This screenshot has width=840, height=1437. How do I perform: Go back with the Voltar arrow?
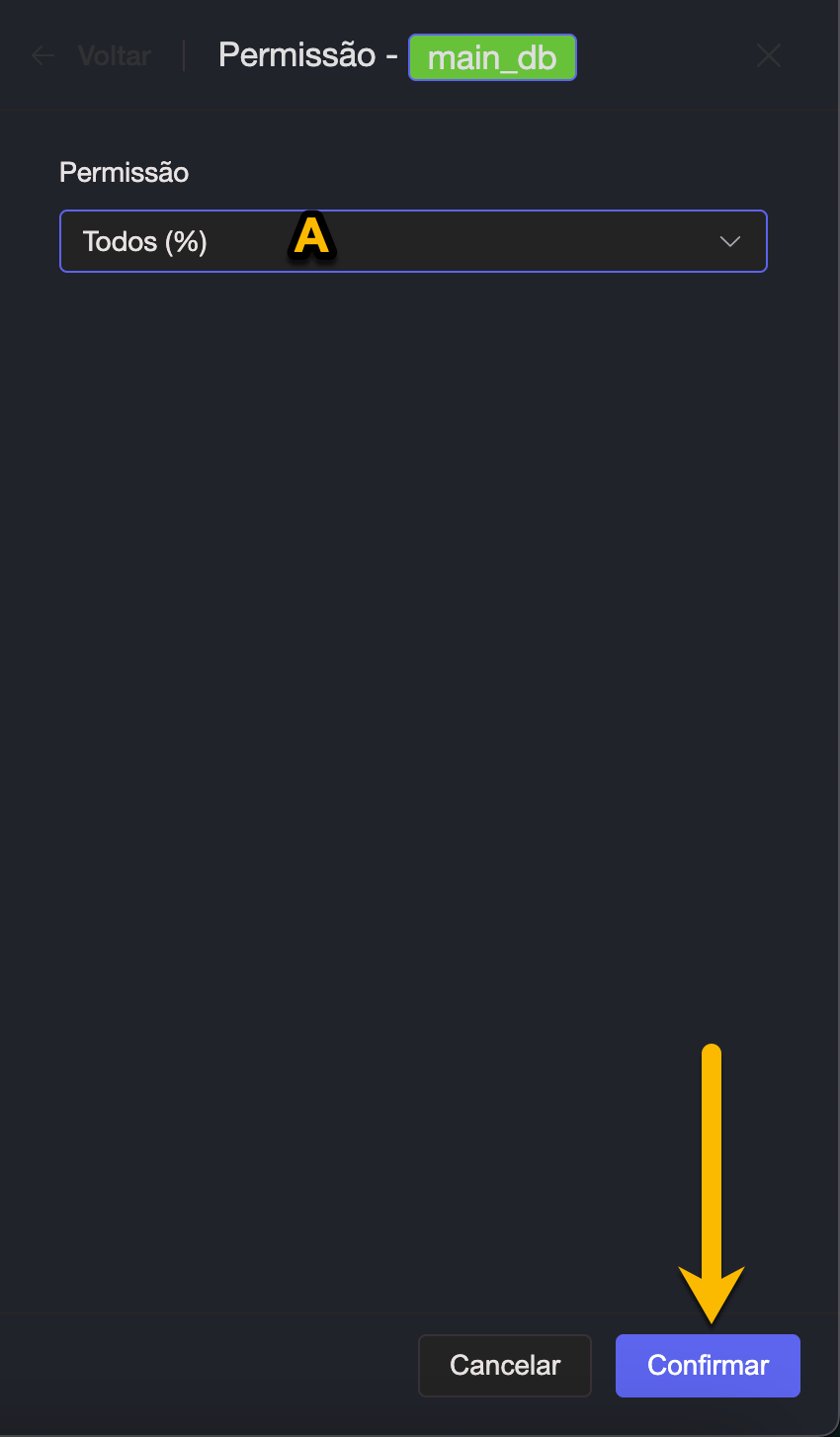pos(43,55)
